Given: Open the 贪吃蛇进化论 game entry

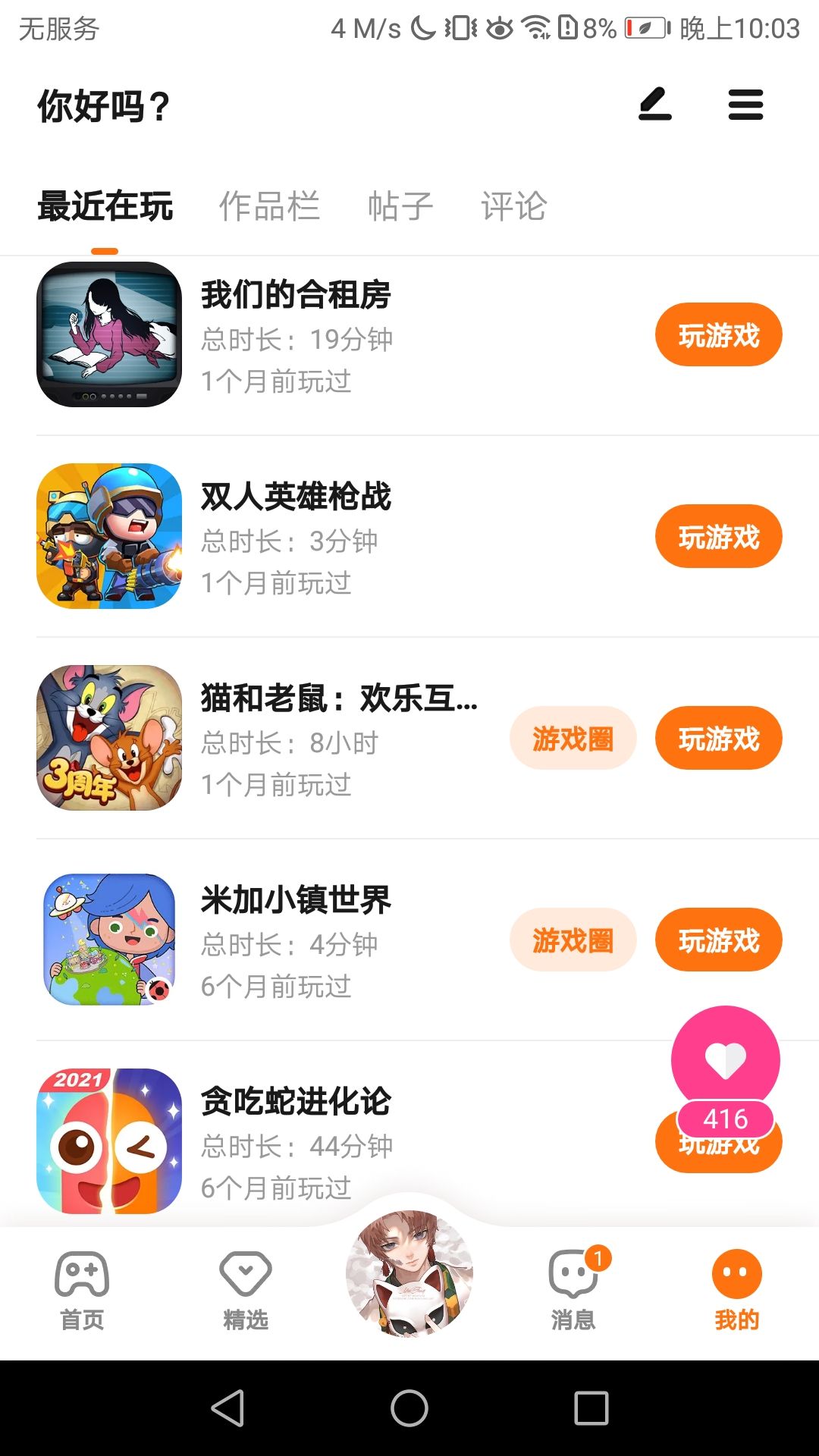Looking at the screenshot, I should tap(296, 1102).
